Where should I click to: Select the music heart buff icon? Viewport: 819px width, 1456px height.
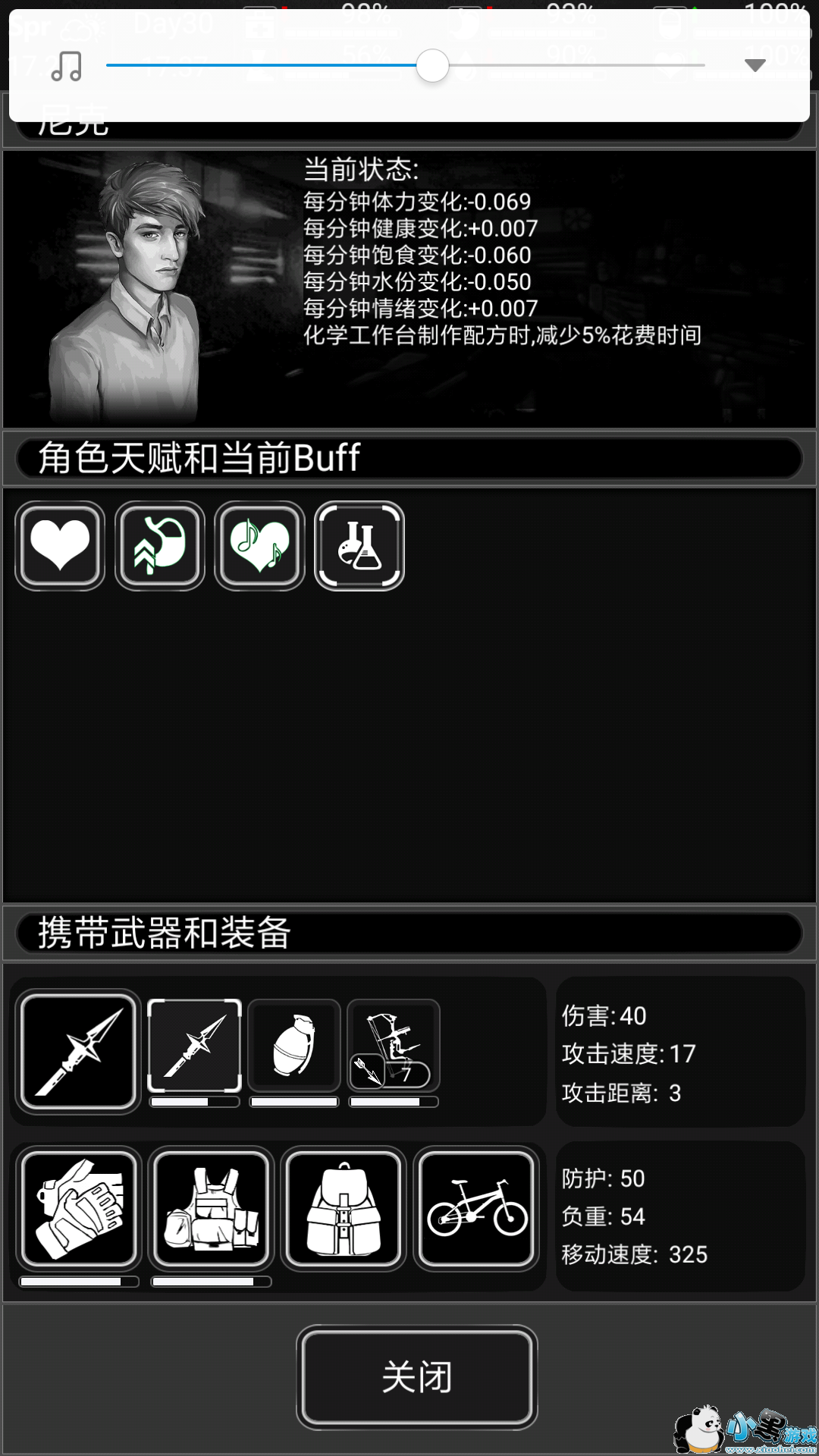tap(260, 546)
